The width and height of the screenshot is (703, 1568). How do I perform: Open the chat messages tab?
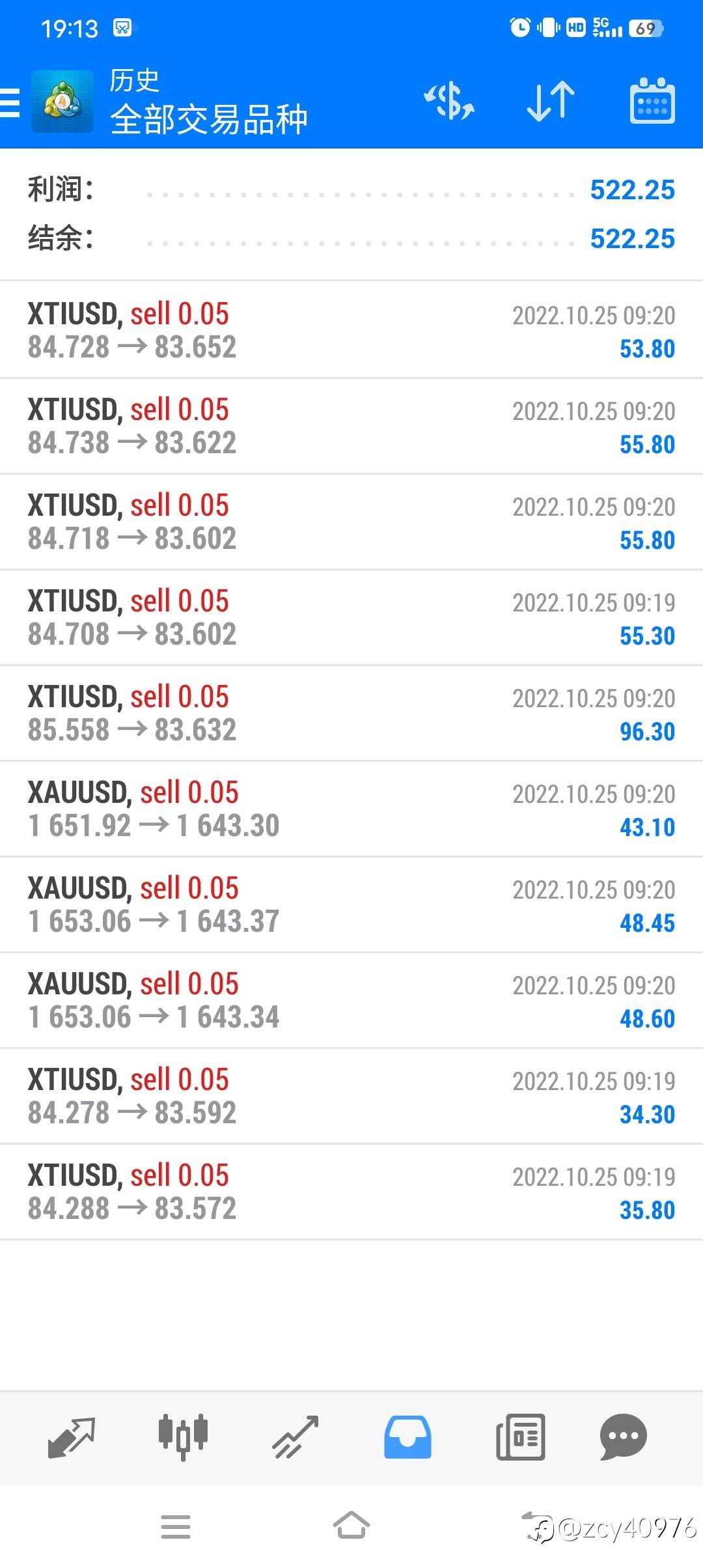(x=623, y=1437)
